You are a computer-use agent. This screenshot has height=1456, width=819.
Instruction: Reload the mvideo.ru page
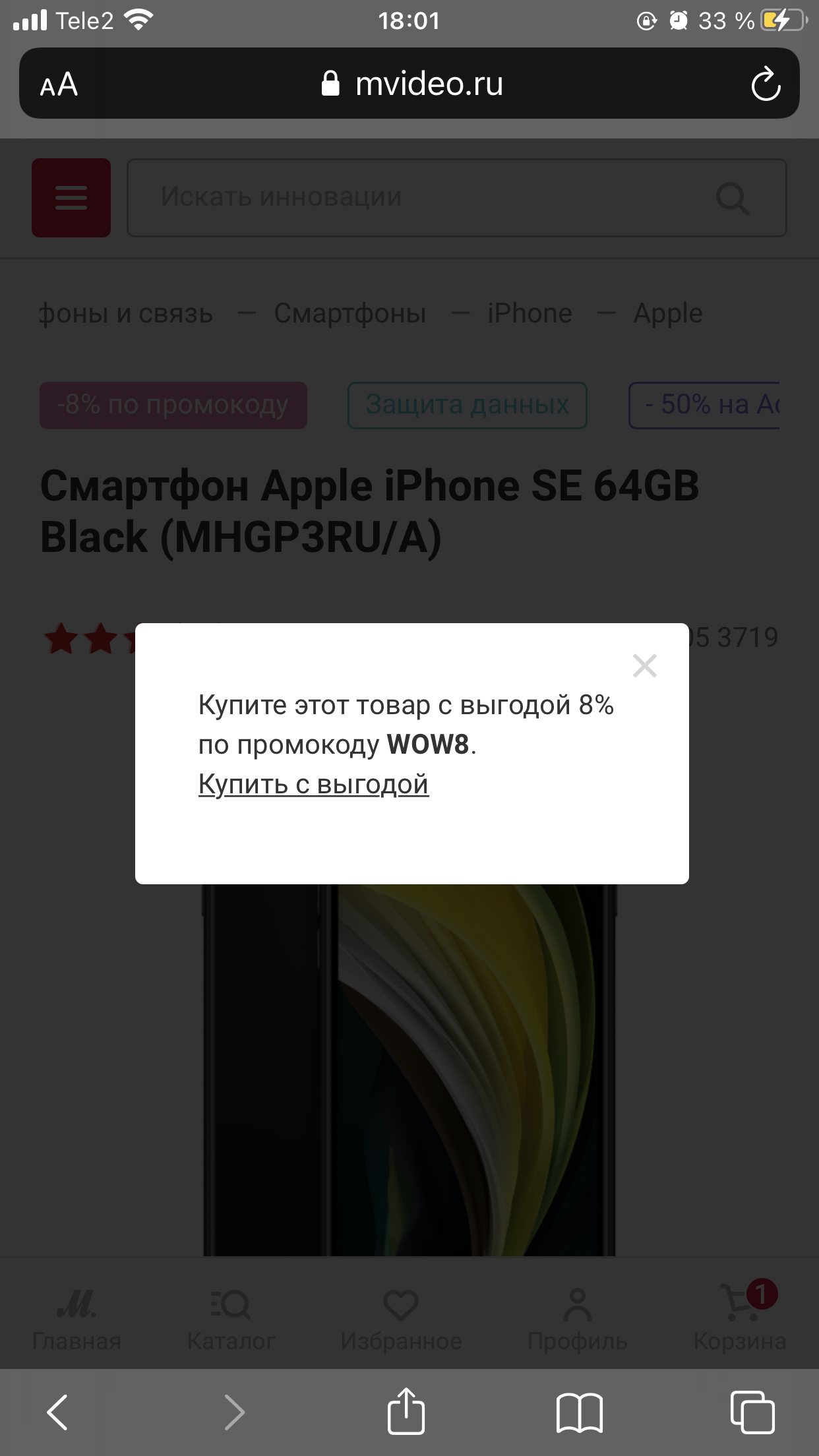pyautogui.click(x=765, y=84)
